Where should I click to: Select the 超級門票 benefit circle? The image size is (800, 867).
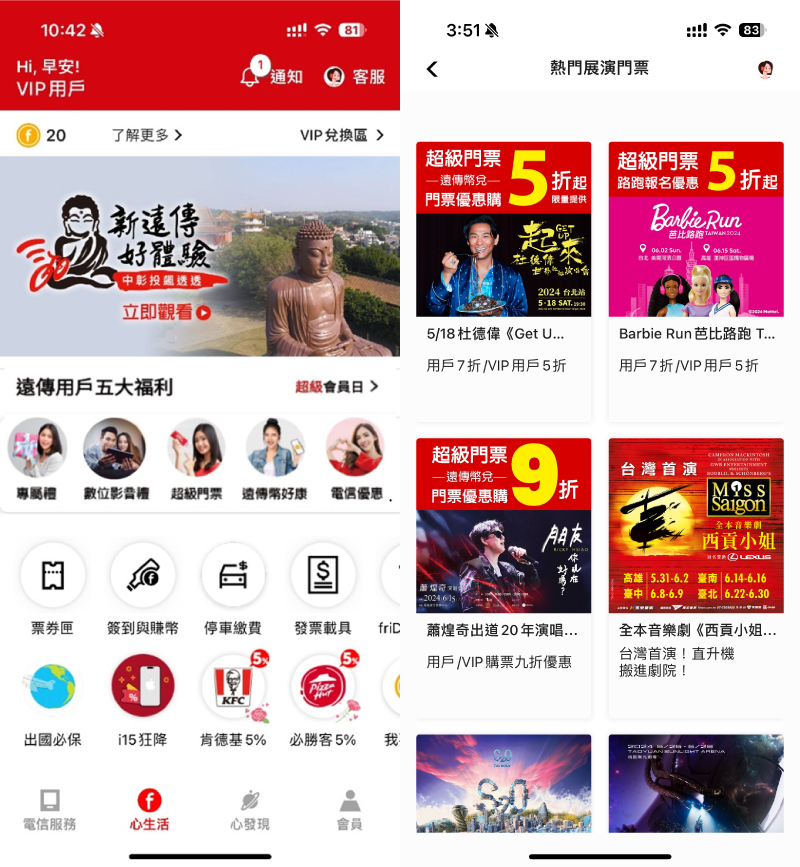[195, 460]
